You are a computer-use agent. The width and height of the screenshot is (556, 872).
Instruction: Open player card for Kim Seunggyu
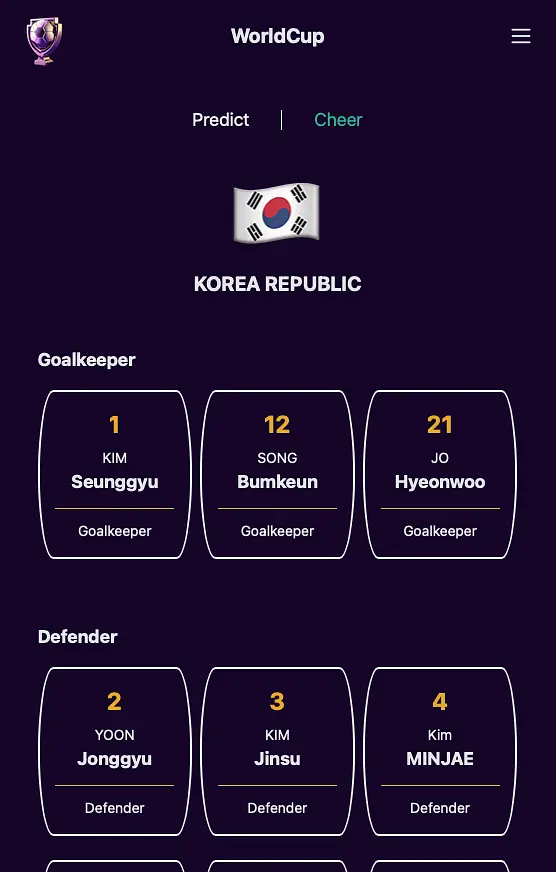point(115,474)
